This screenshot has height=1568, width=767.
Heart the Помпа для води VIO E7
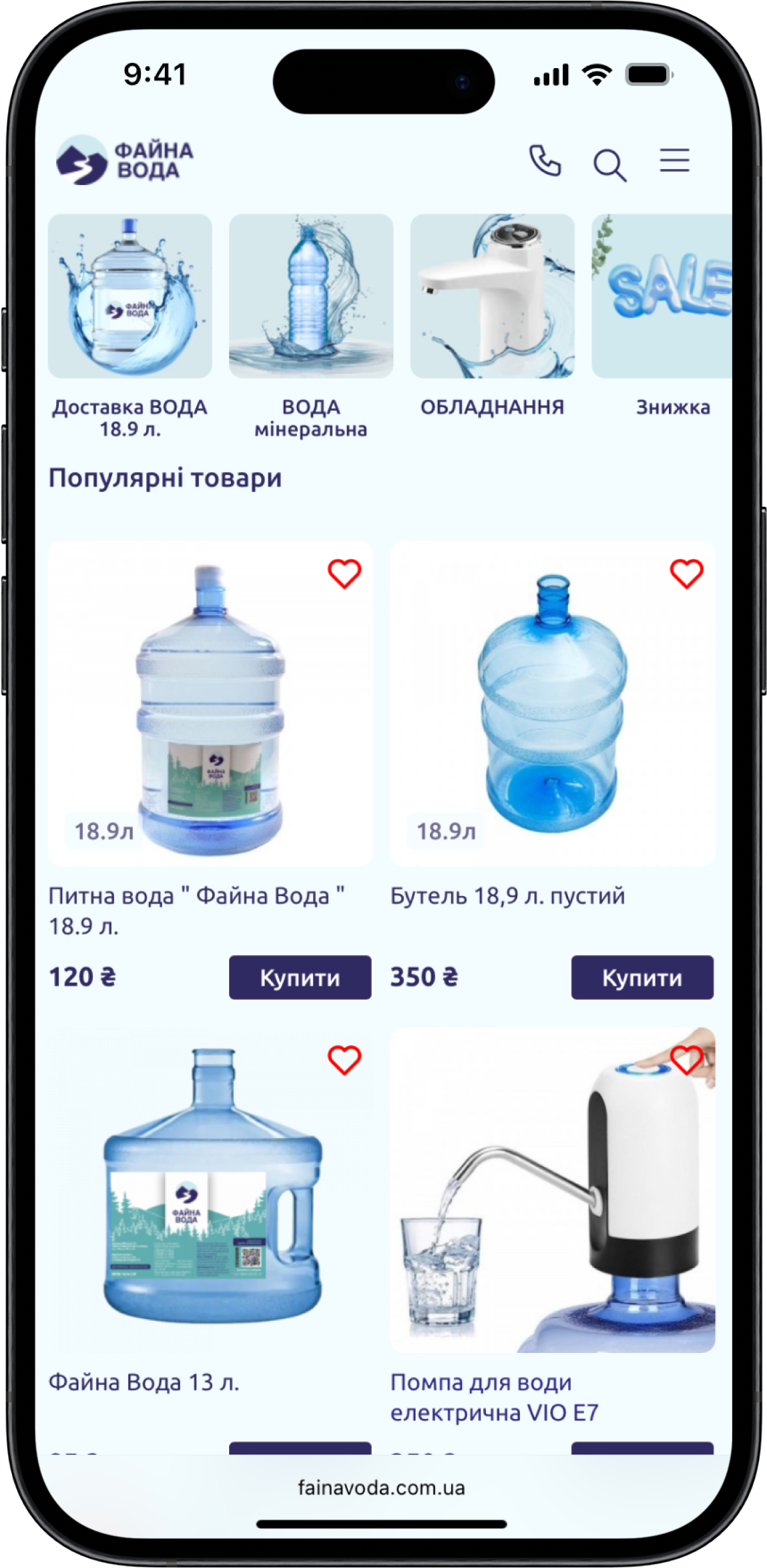(686, 1060)
